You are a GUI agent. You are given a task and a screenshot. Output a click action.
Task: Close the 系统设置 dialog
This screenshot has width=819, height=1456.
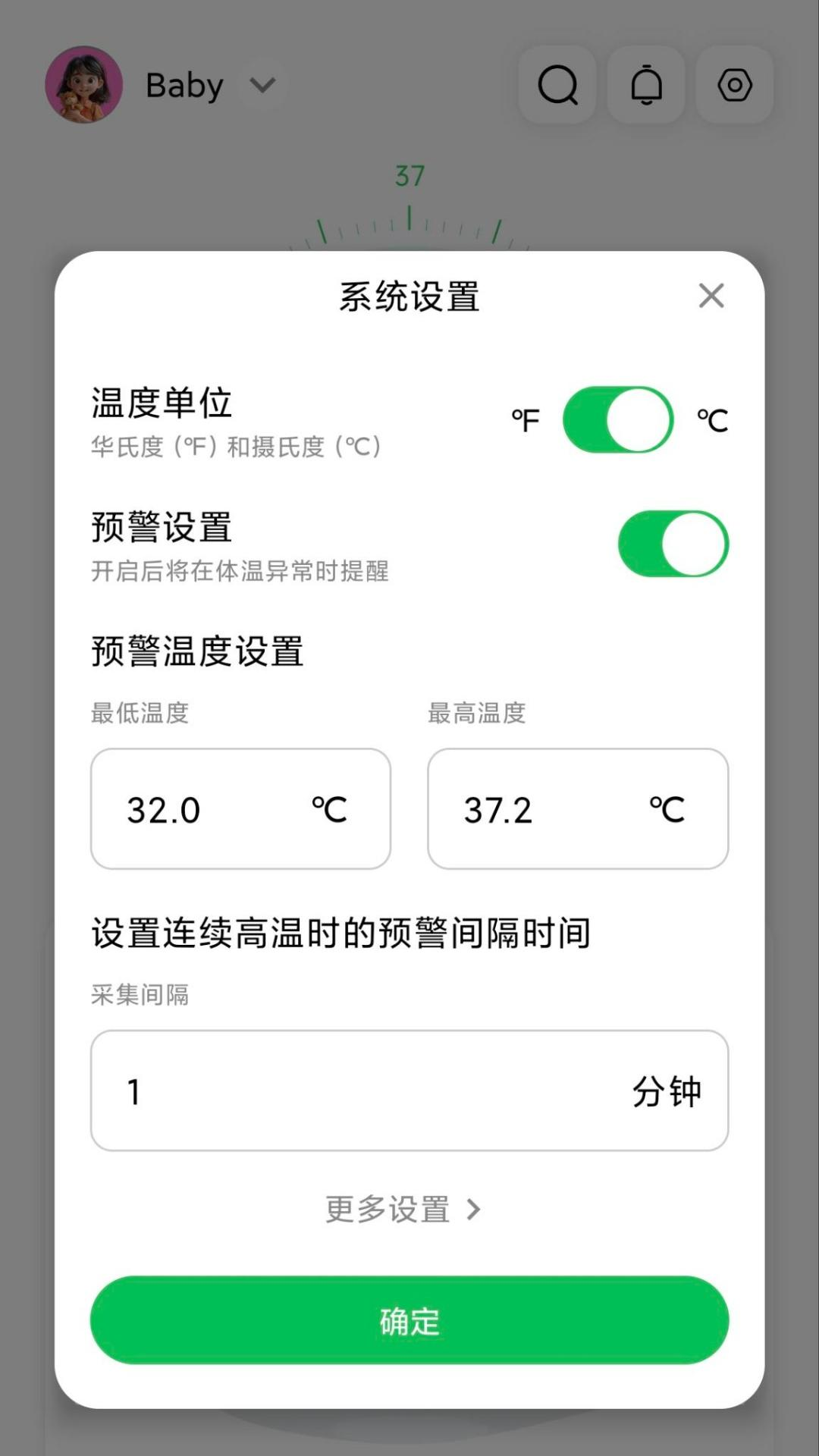click(711, 296)
